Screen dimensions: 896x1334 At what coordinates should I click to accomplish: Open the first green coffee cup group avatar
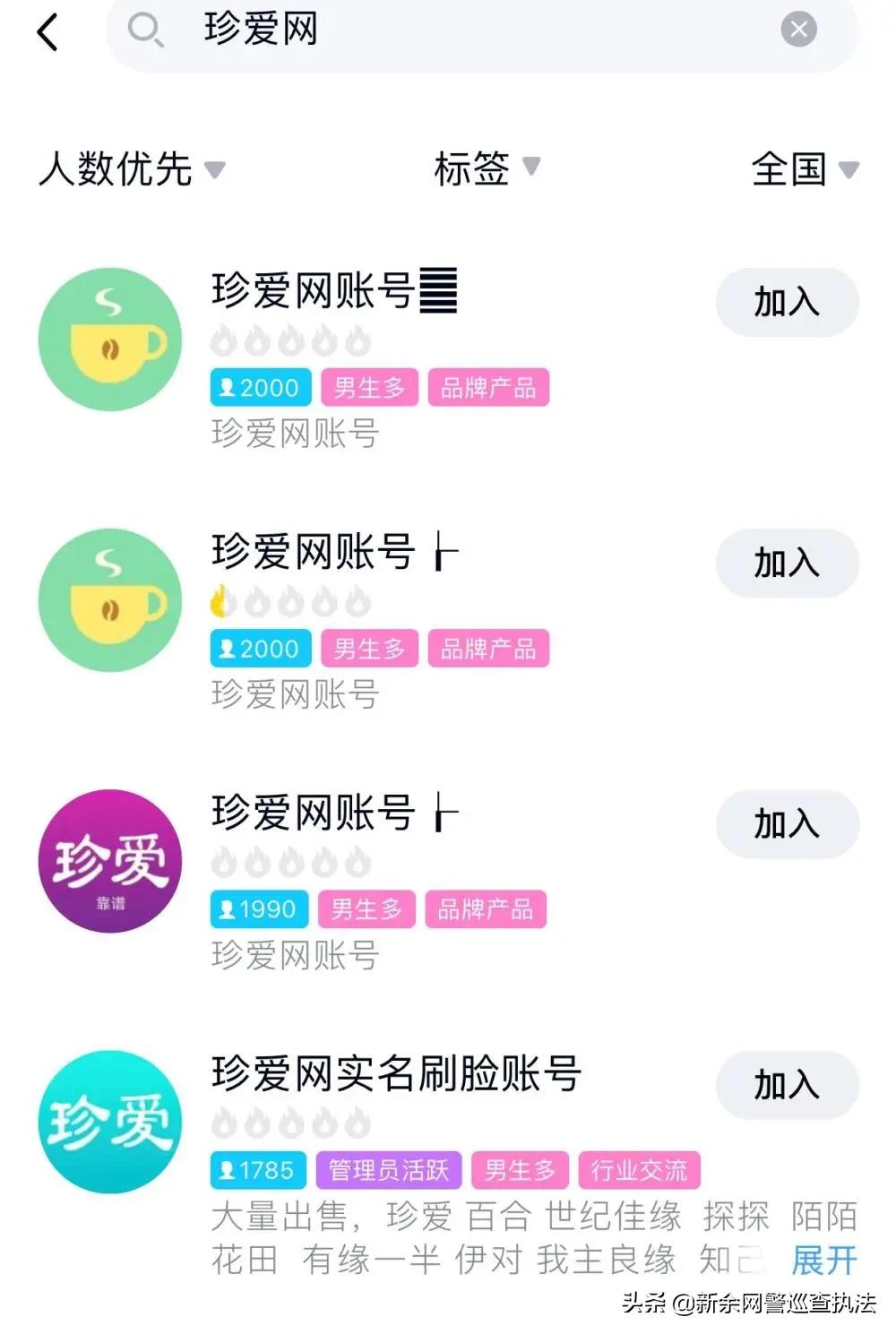(x=109, y=339)
